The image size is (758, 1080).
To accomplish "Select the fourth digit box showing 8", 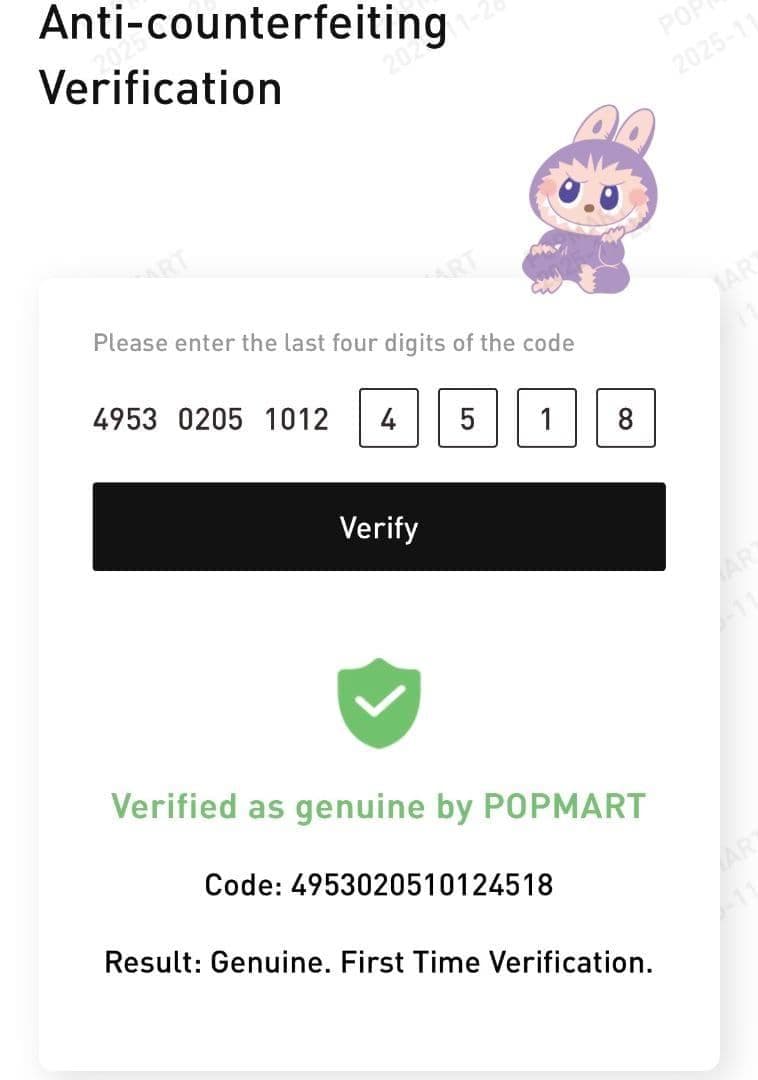I will coord(626,418).
